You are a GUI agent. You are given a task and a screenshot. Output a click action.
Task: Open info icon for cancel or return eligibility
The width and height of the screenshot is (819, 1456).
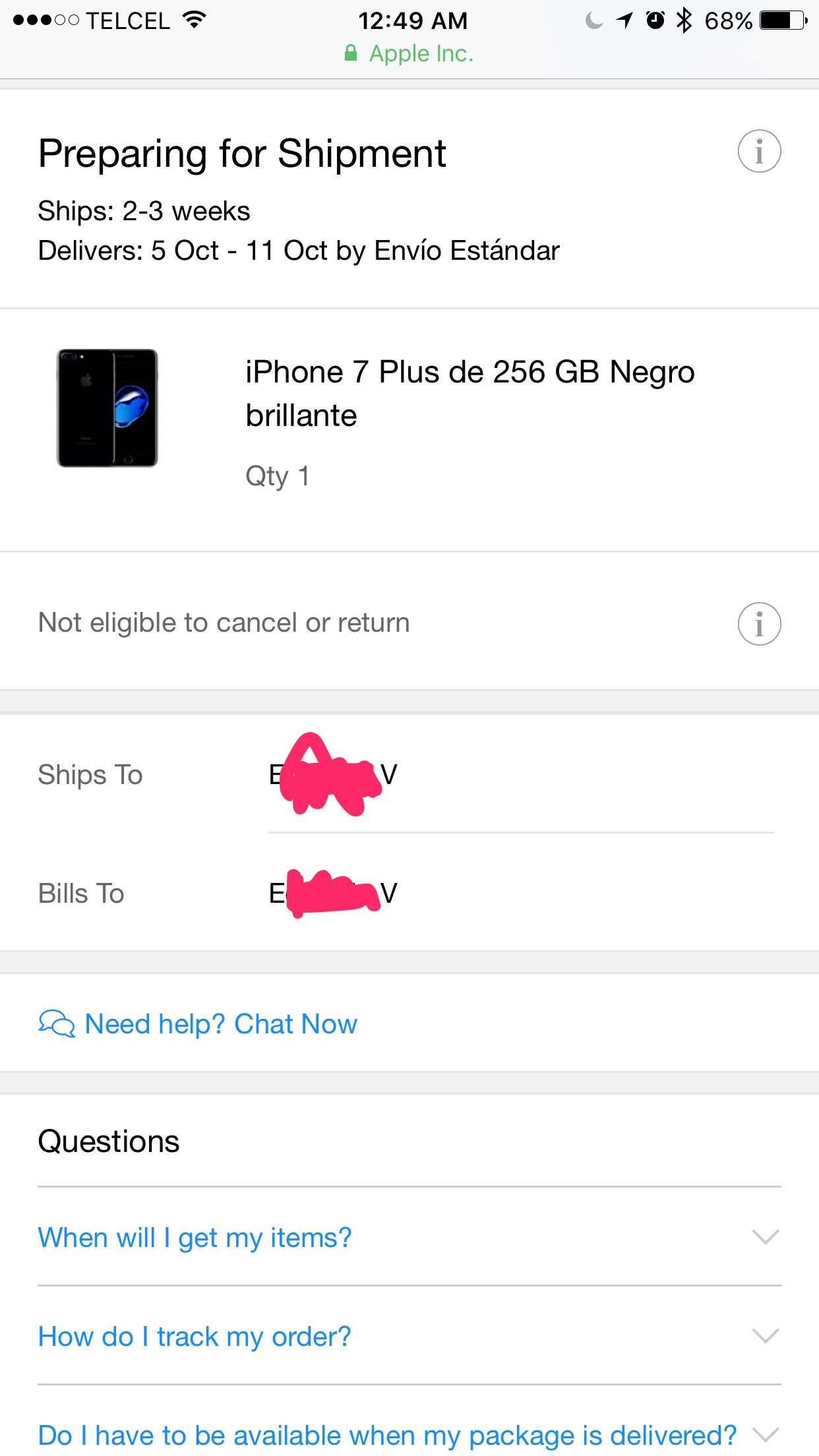pos(759,623)
